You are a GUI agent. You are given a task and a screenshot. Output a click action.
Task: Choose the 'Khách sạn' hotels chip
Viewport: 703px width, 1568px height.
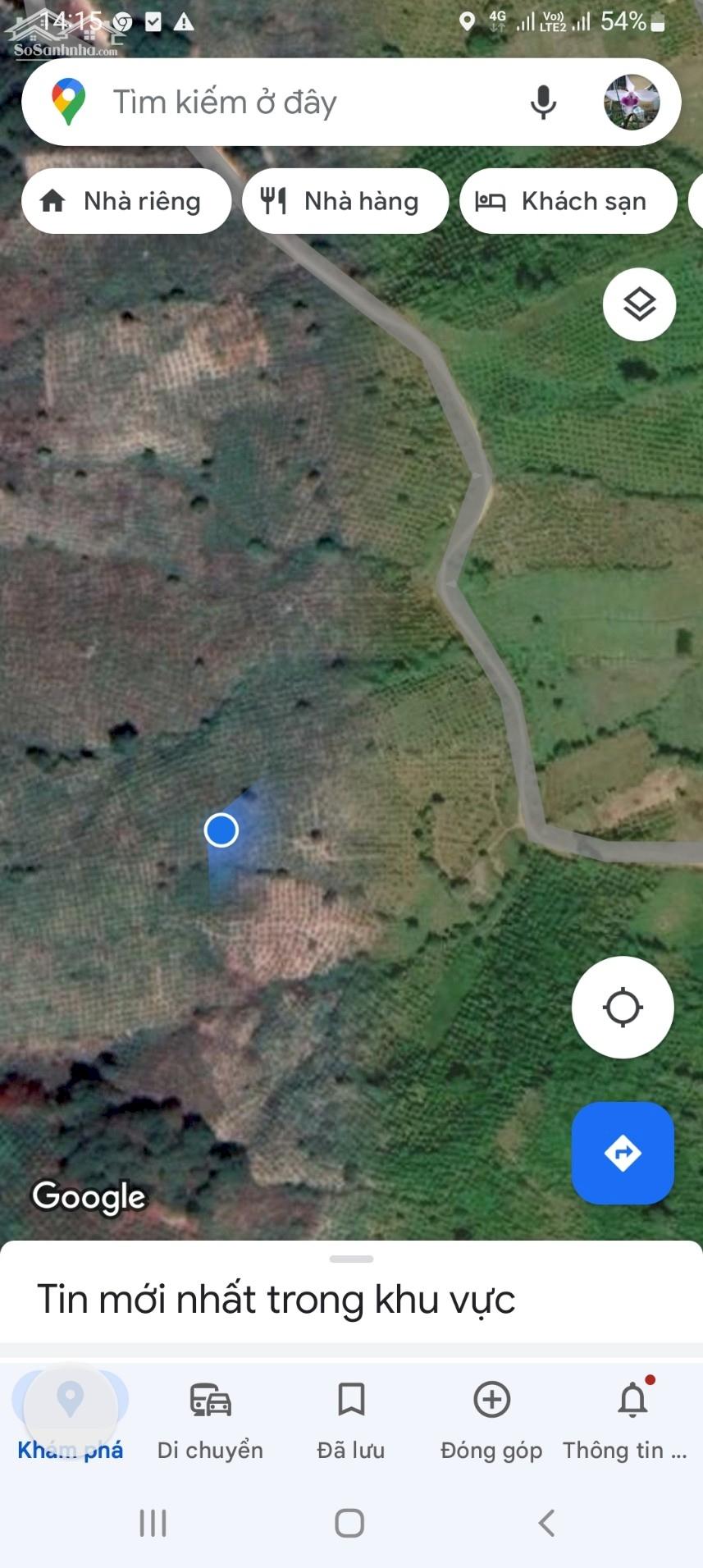(568, 201)
